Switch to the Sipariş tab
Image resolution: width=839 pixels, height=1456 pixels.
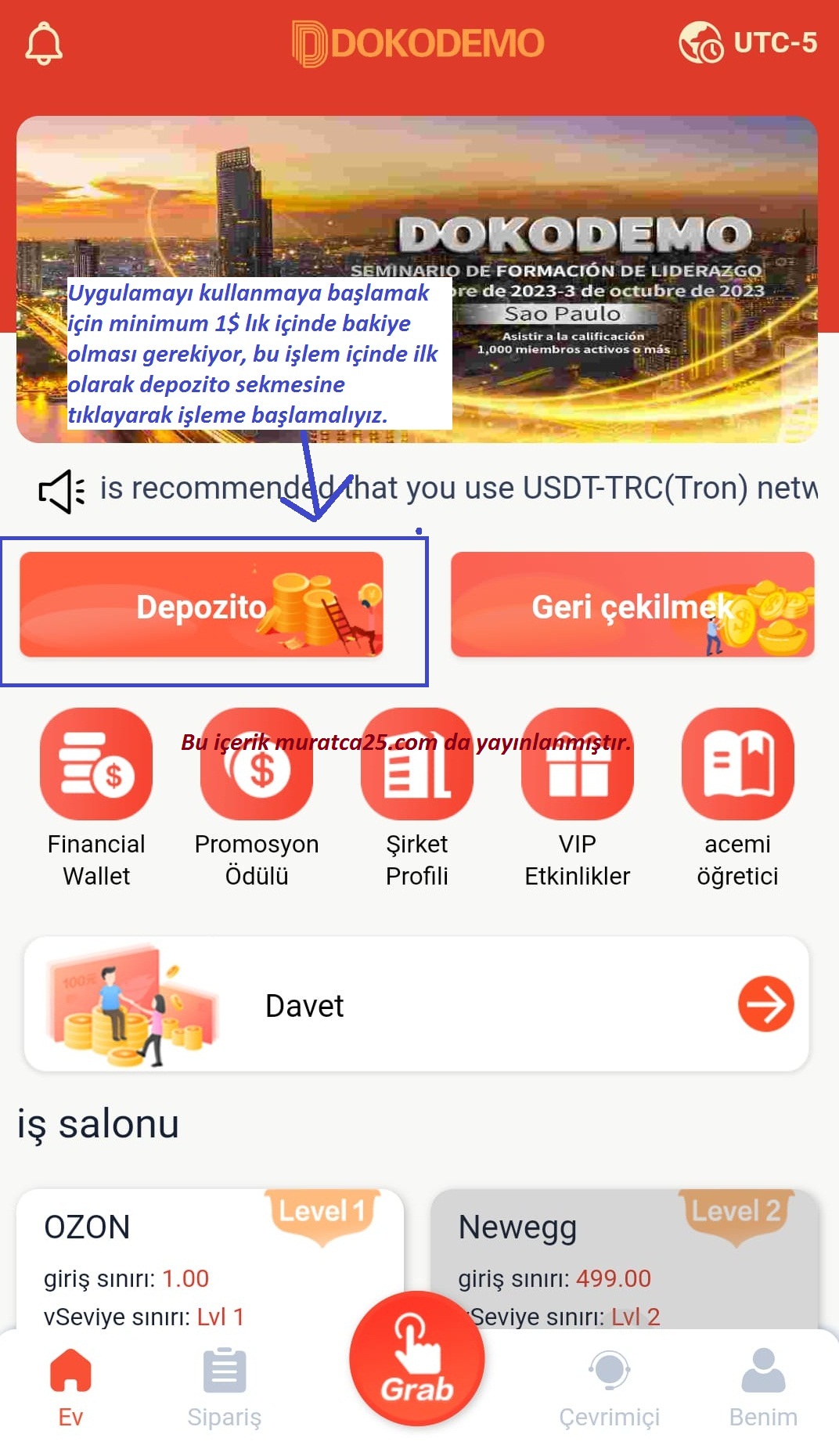click(224, 1387)
